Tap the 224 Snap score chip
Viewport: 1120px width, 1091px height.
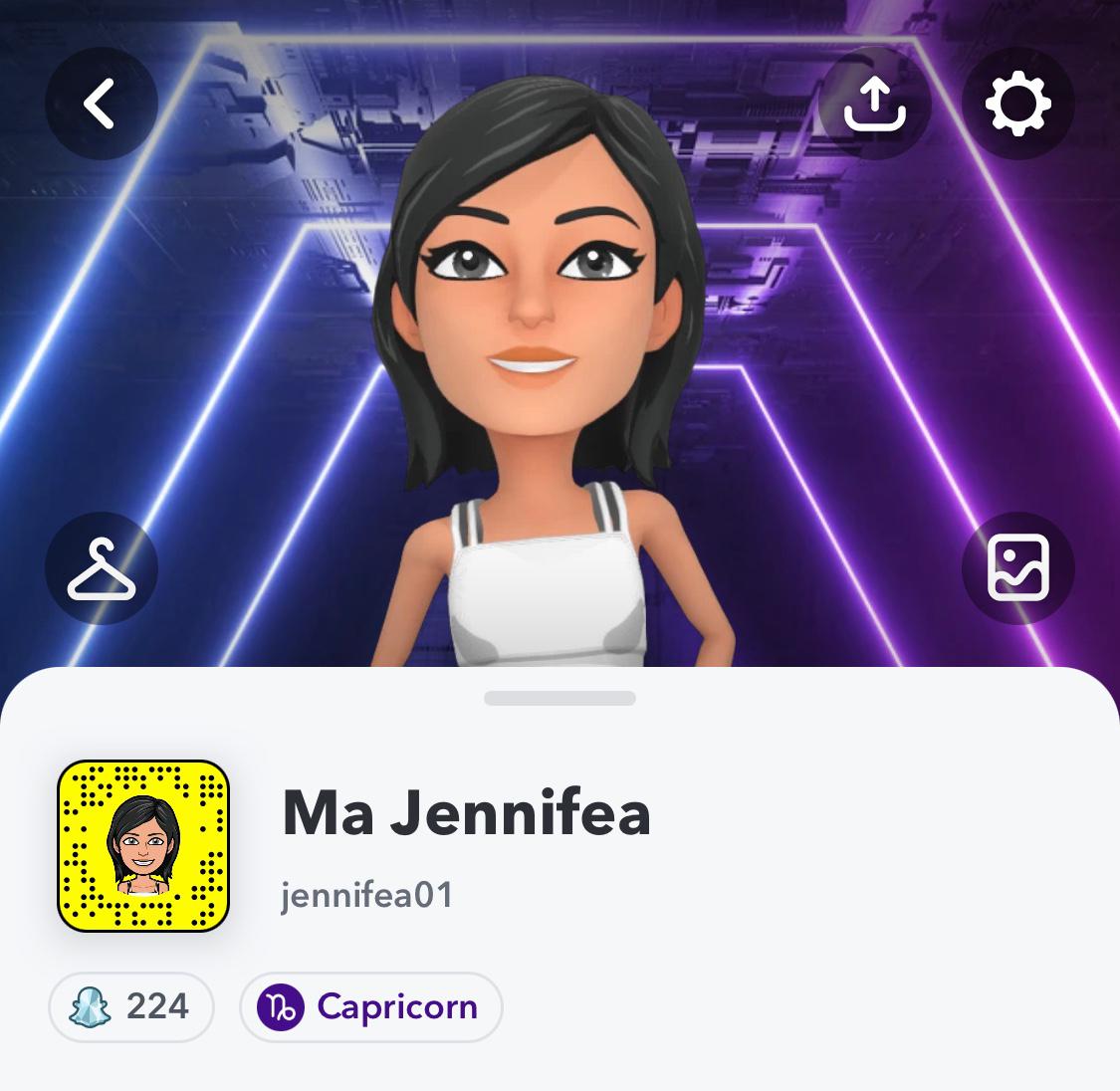(131, 1006)
